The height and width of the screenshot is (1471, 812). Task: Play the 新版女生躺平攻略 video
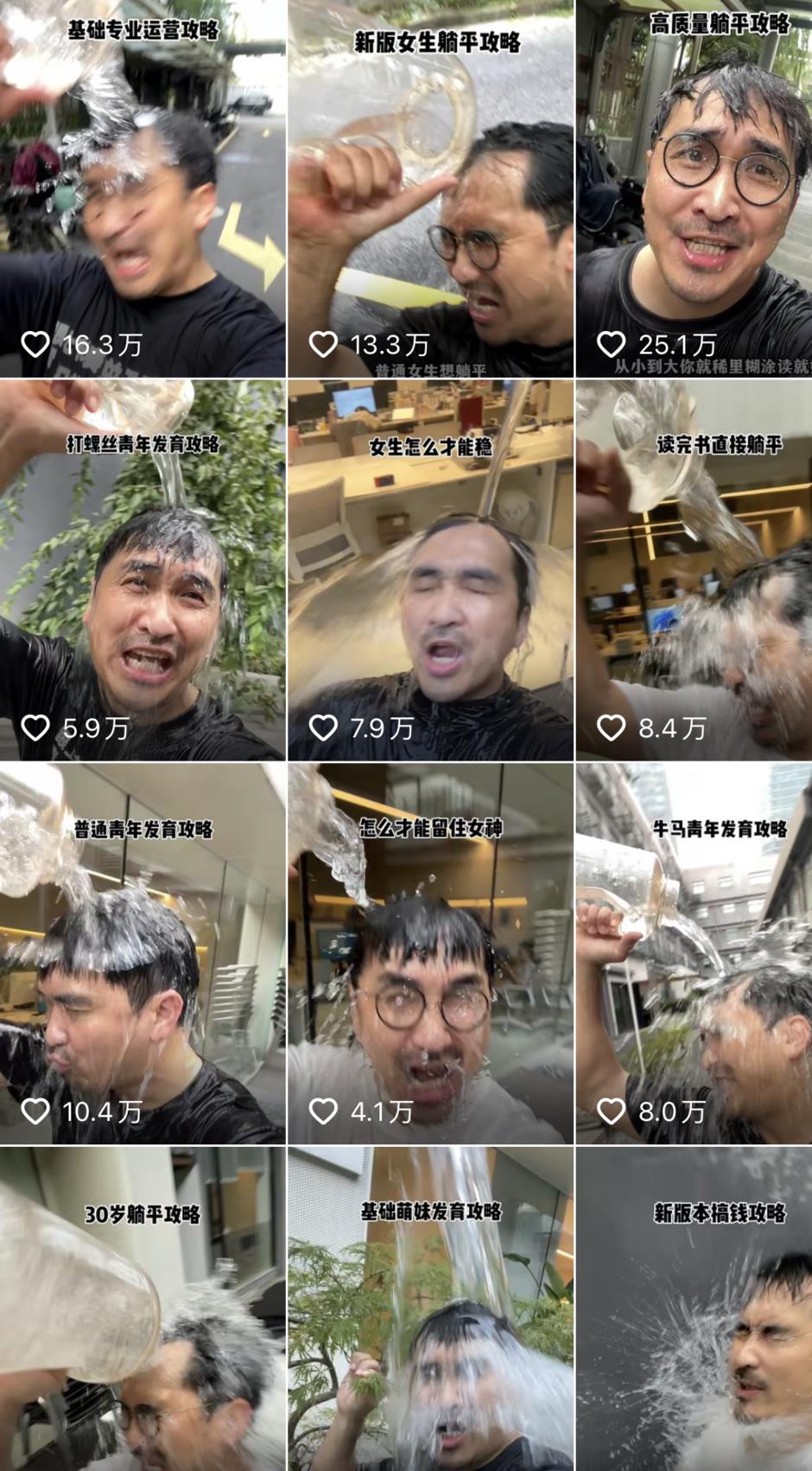[430, 188]
